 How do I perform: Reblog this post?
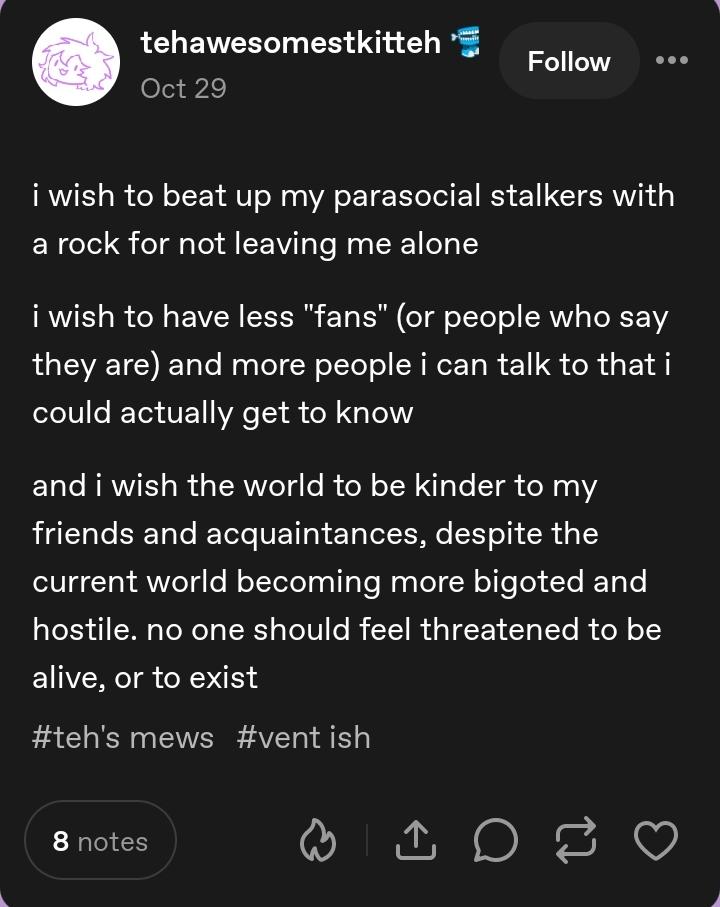[576, 841]
